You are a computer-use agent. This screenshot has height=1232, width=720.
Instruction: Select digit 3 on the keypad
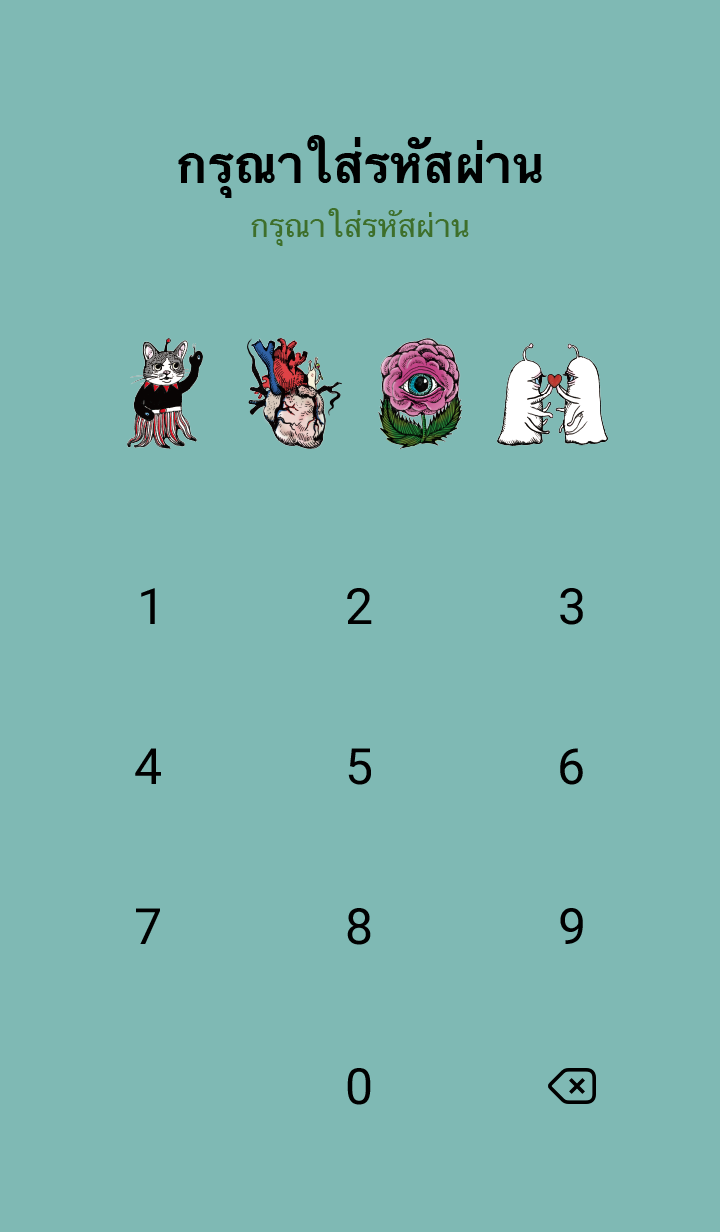571,607
